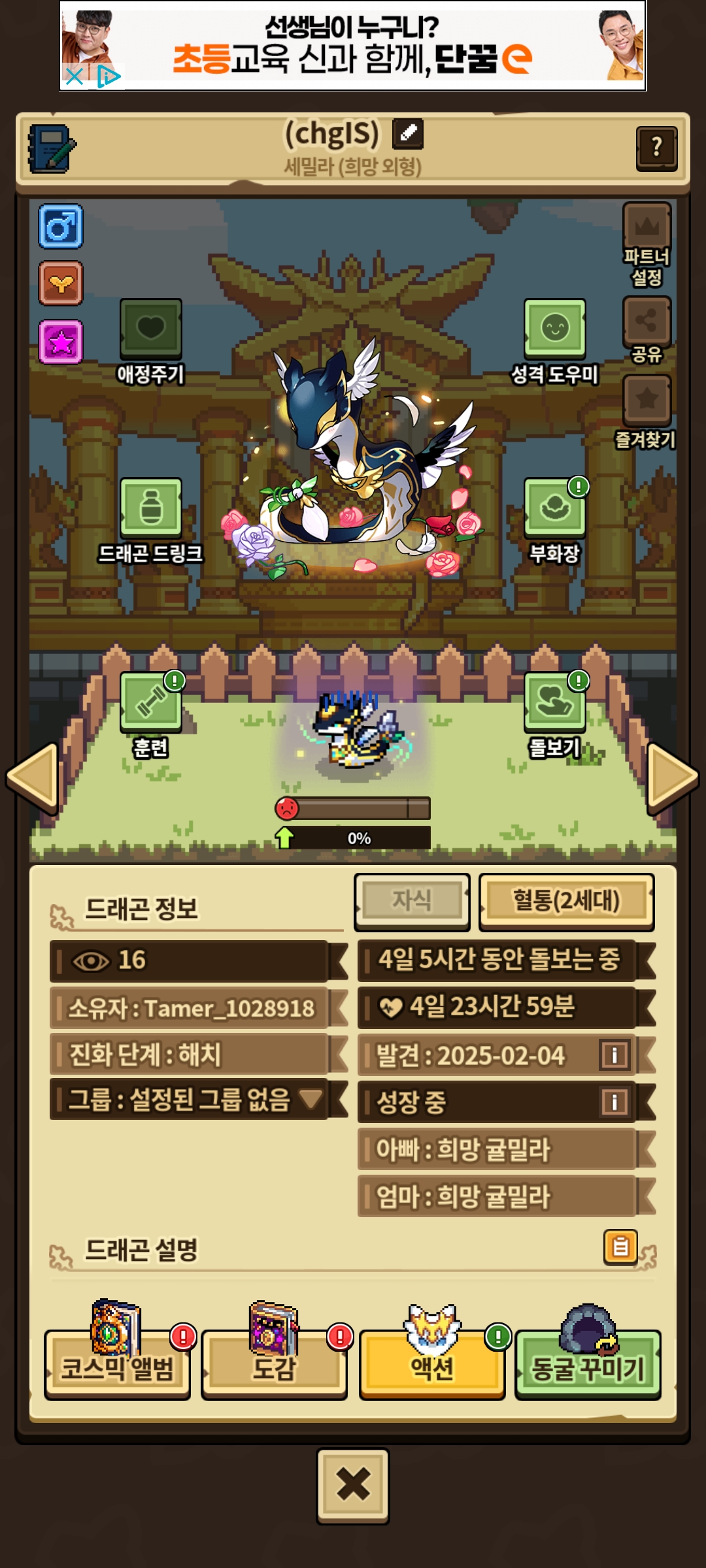The image size is (706, 1568).
Task: Open 코스믹 앨범 cosmic album
Action: 118,1365
